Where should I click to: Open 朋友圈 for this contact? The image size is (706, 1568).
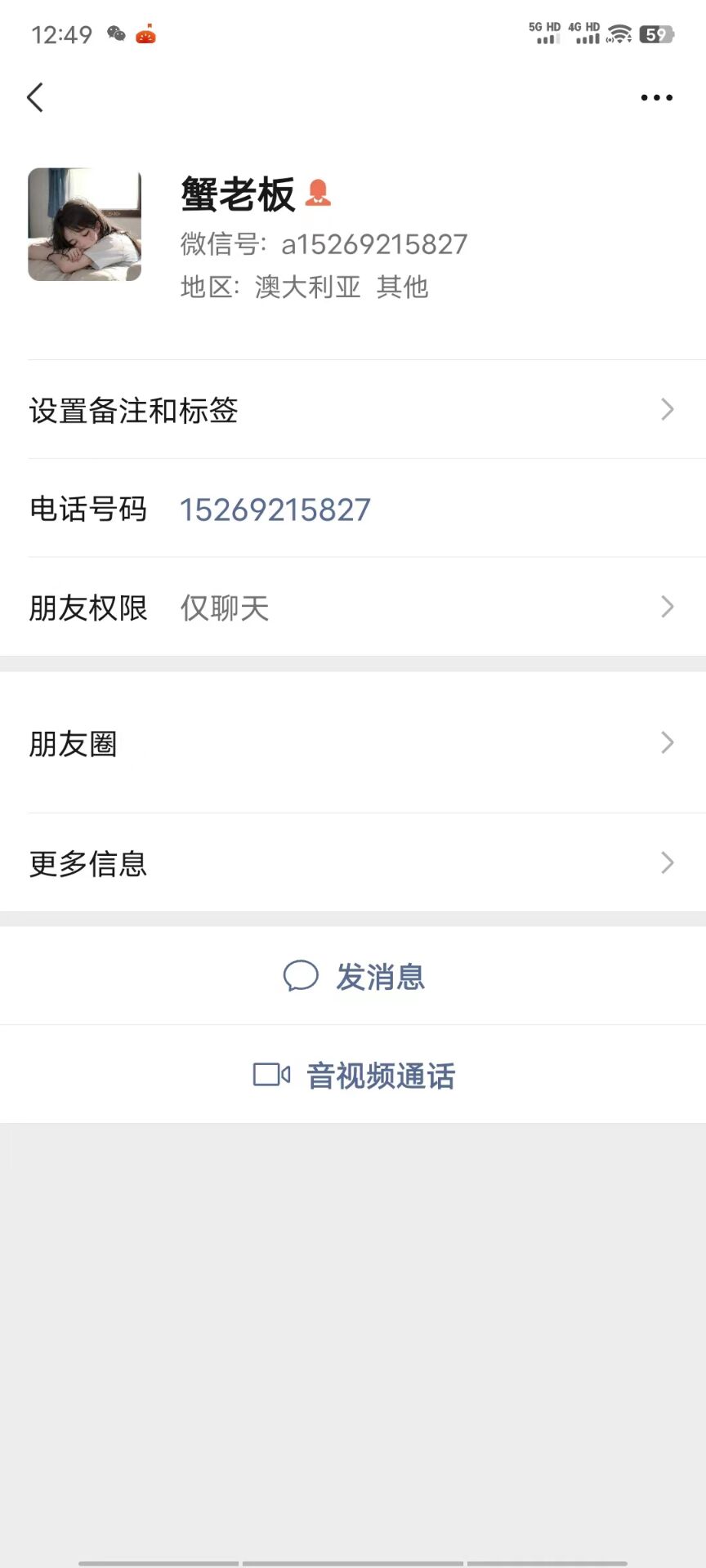pos(353,742)
